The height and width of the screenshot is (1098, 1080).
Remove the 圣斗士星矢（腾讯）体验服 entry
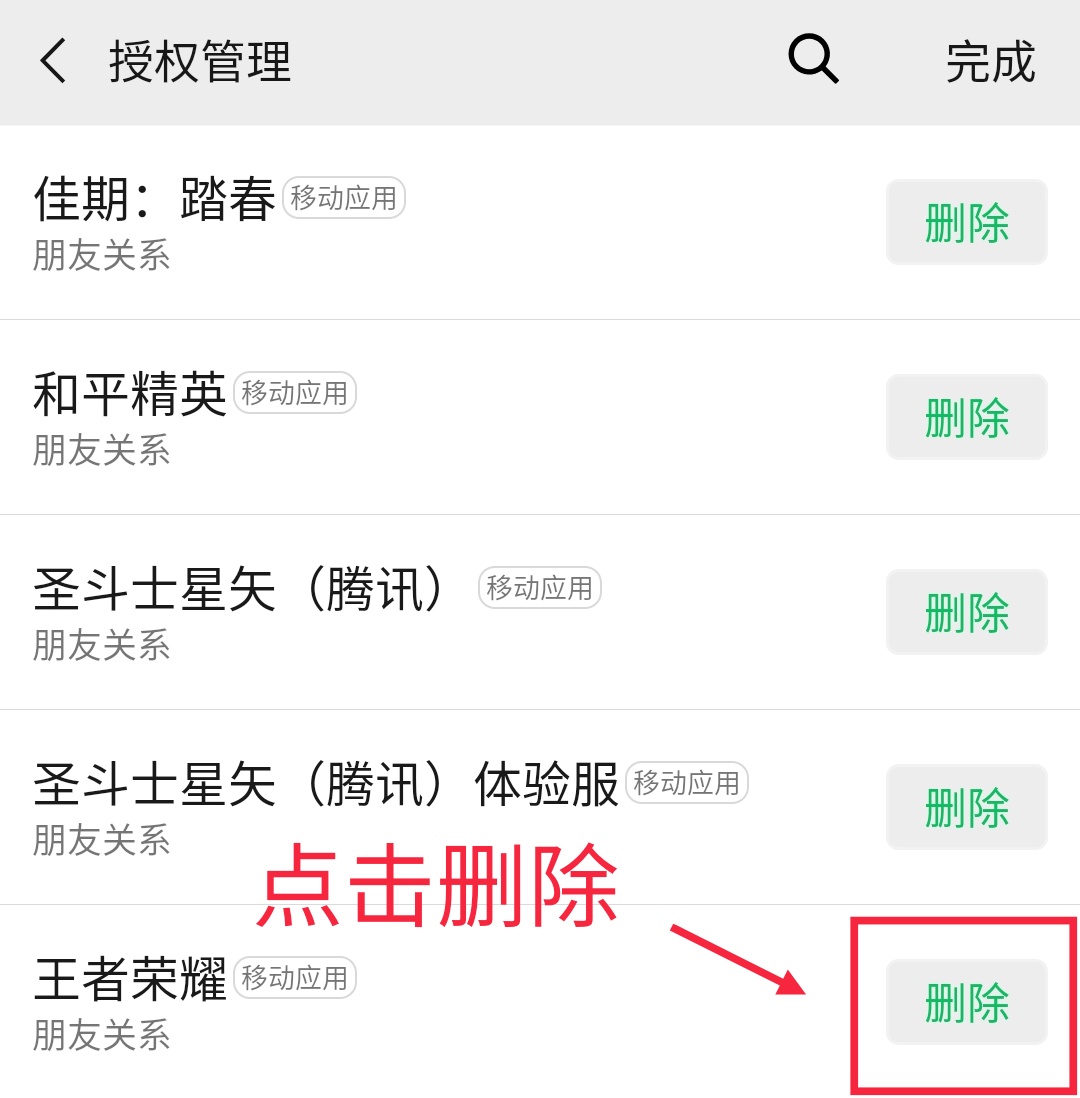[966, 807]
